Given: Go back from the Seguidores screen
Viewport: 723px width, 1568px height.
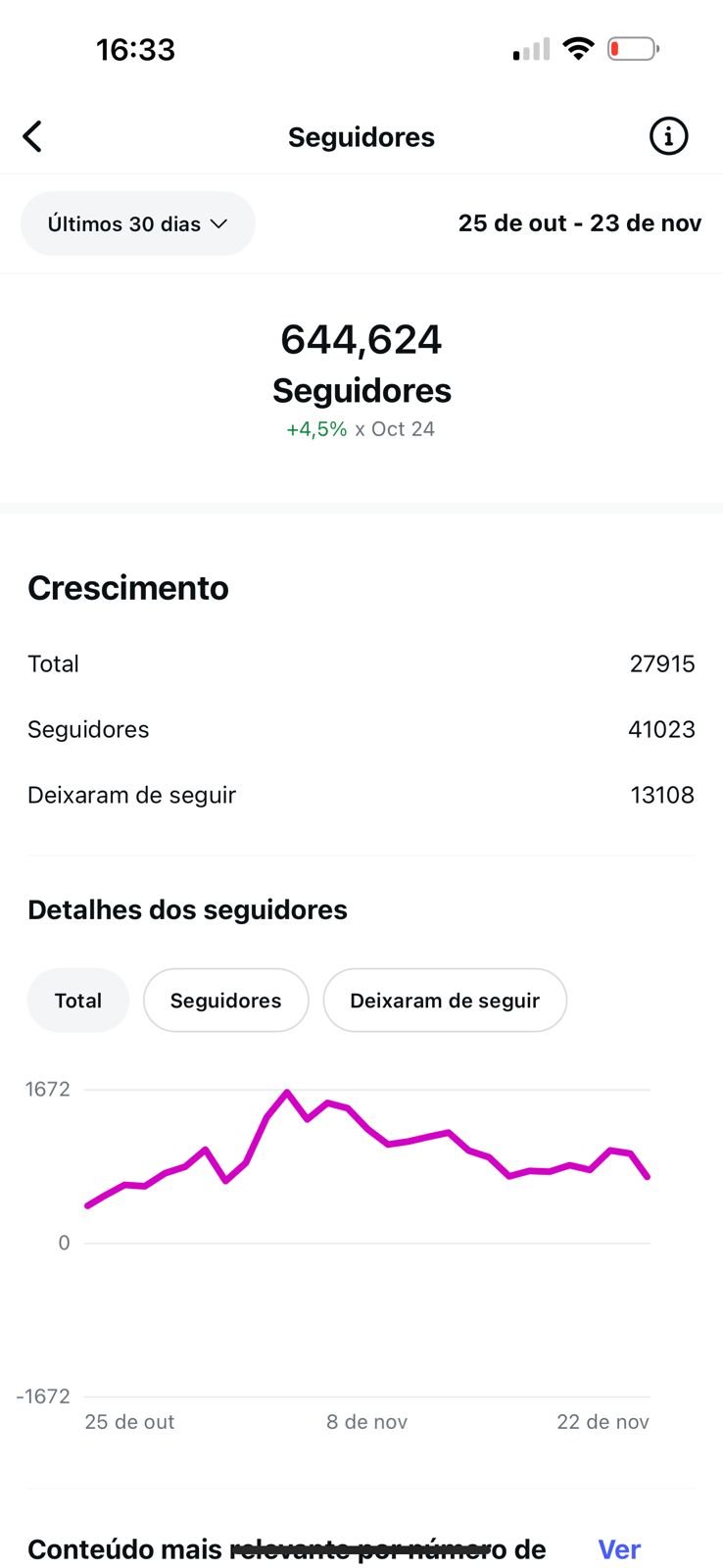Looking at the screenshot, I should click(33, 137).
